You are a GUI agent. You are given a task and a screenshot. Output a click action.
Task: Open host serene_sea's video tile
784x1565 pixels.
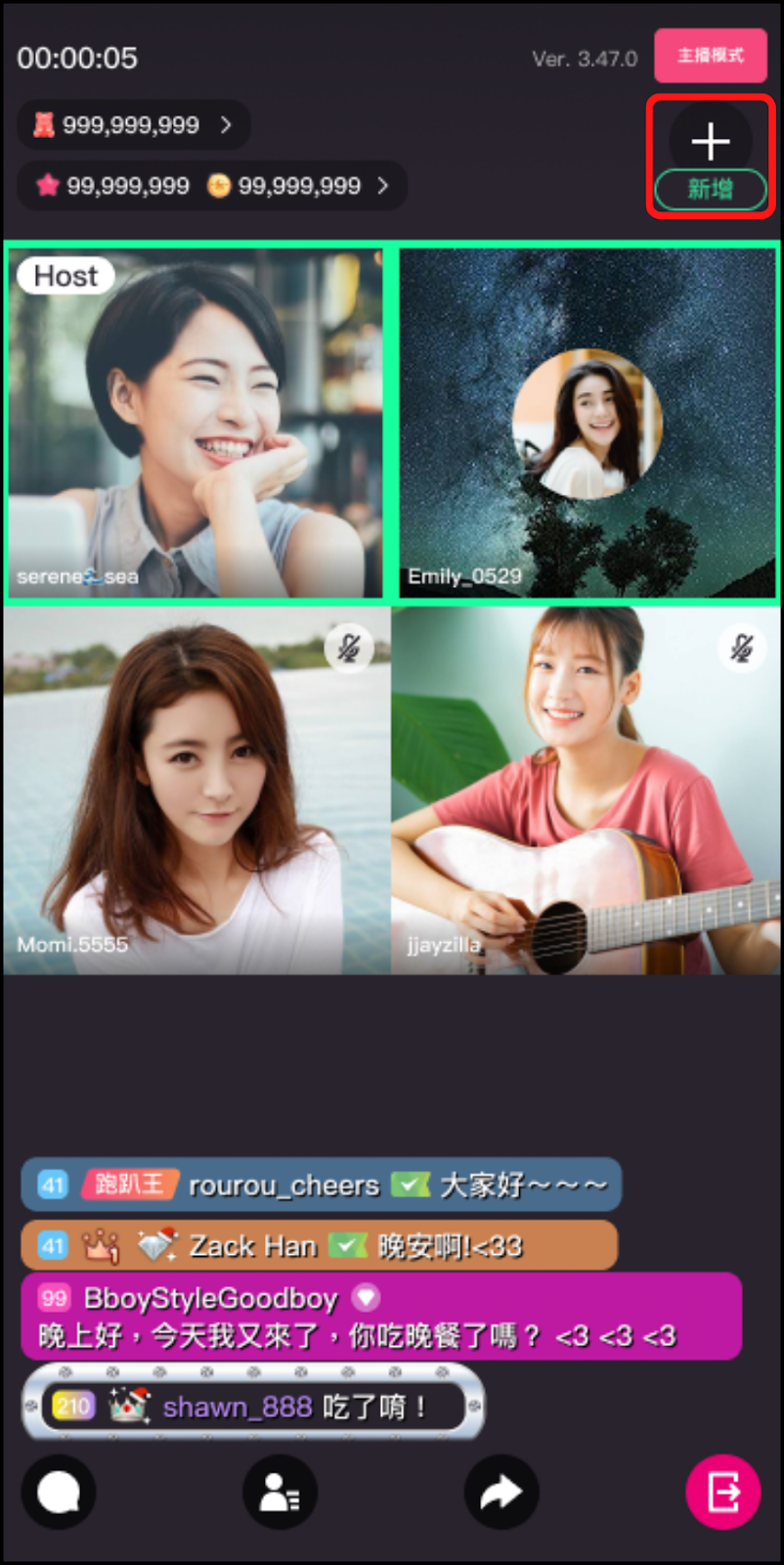click(196, 423)
